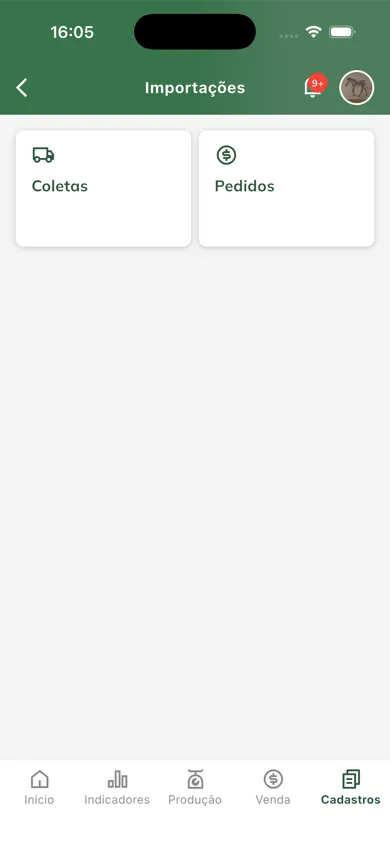The width and height of the screenshot is (390, 848).
Task: Switch to the Venda tab
Action: 273,787
